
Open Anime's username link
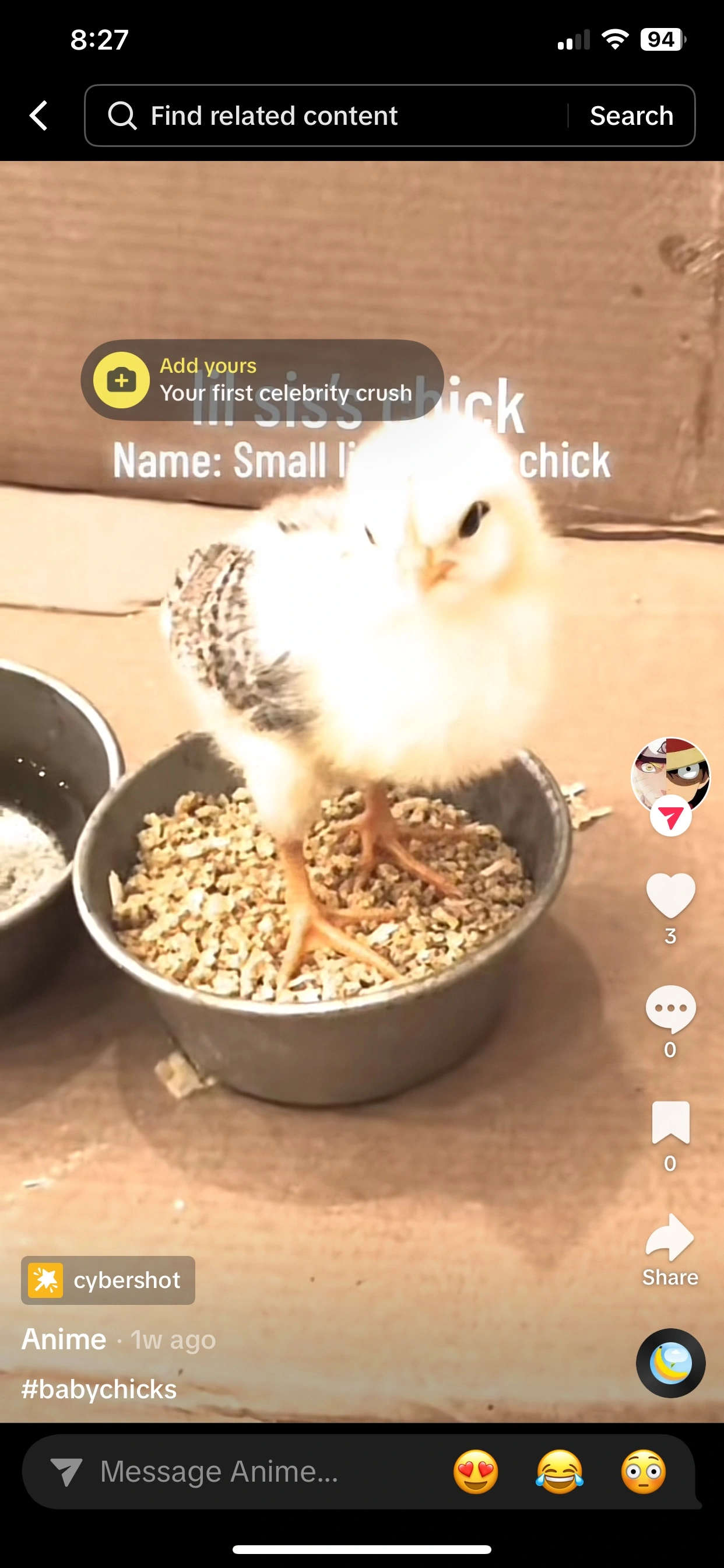click(x=64, y=1339)
